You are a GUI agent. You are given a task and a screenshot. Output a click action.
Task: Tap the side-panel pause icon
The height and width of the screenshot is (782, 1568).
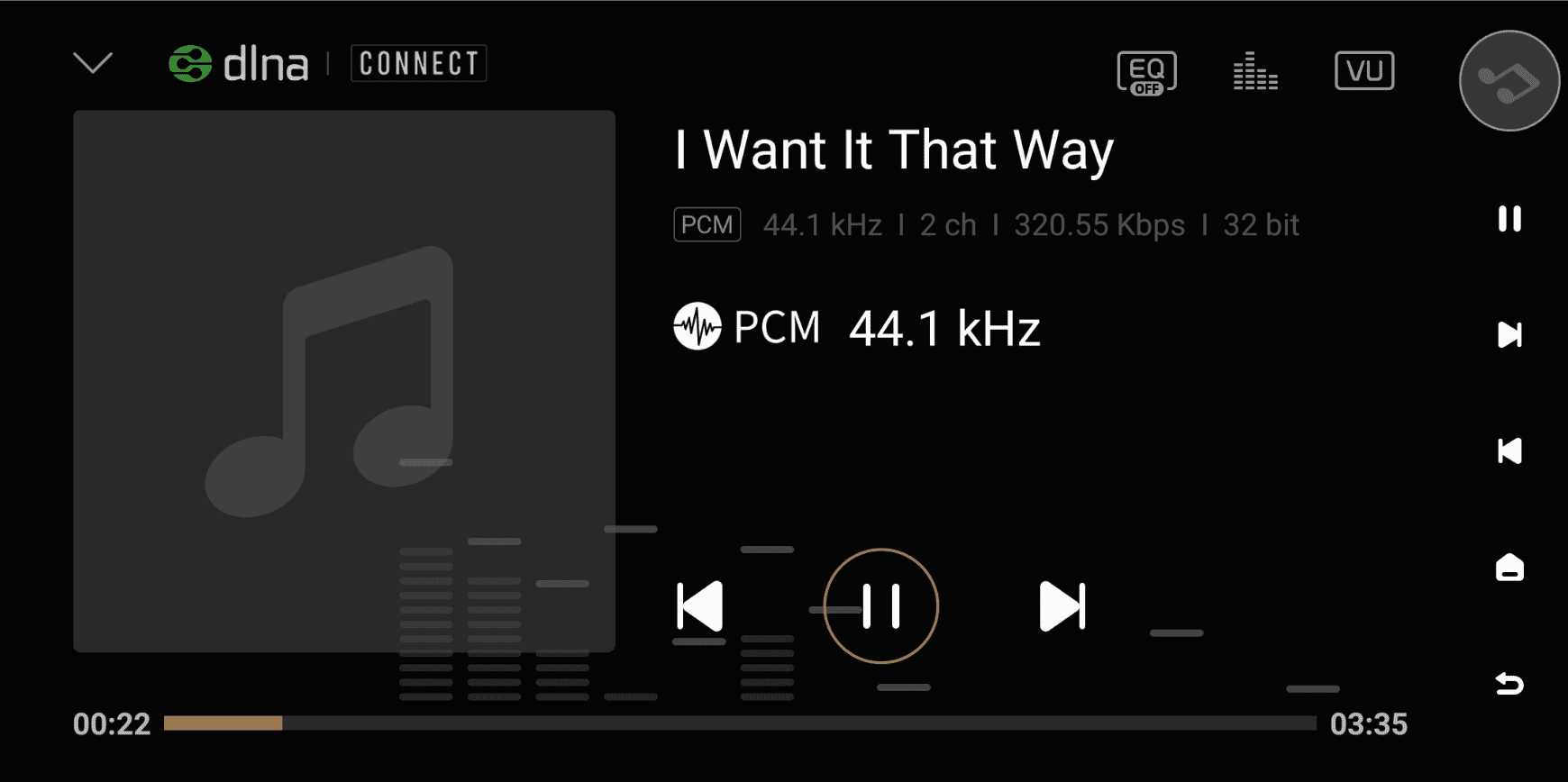click(x=1509, y=219)
